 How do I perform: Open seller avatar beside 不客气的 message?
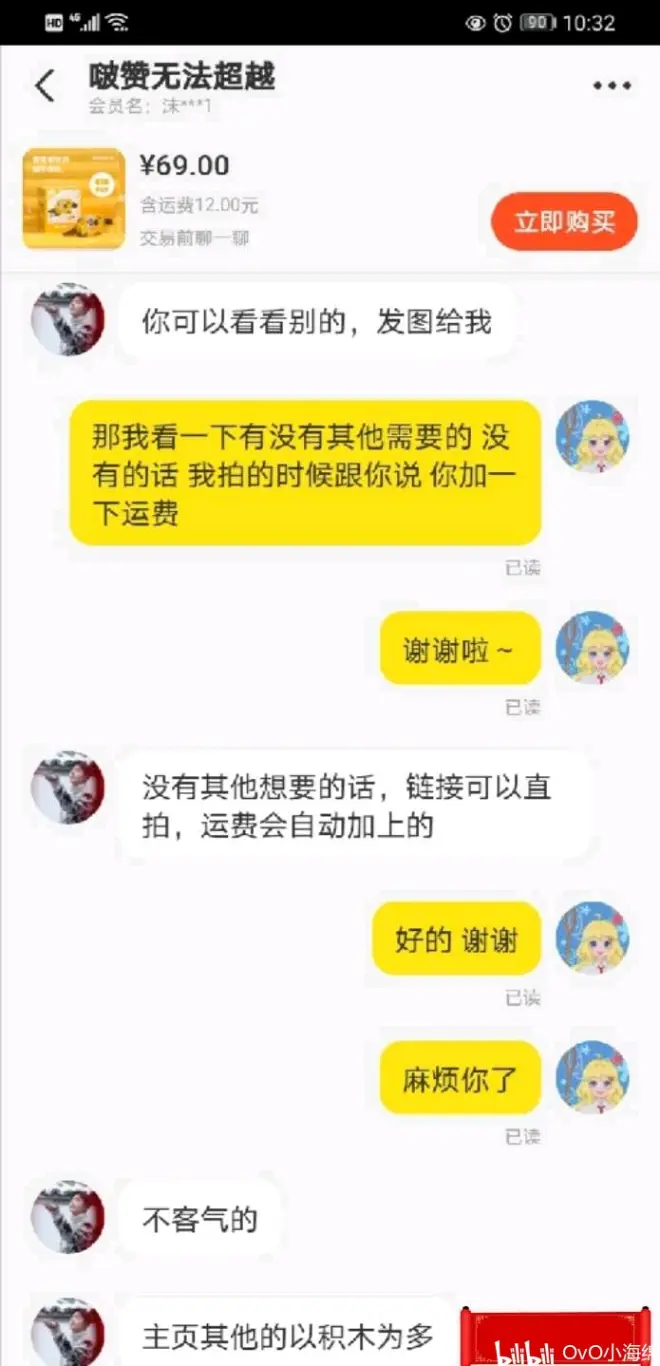click(67, 1217)
